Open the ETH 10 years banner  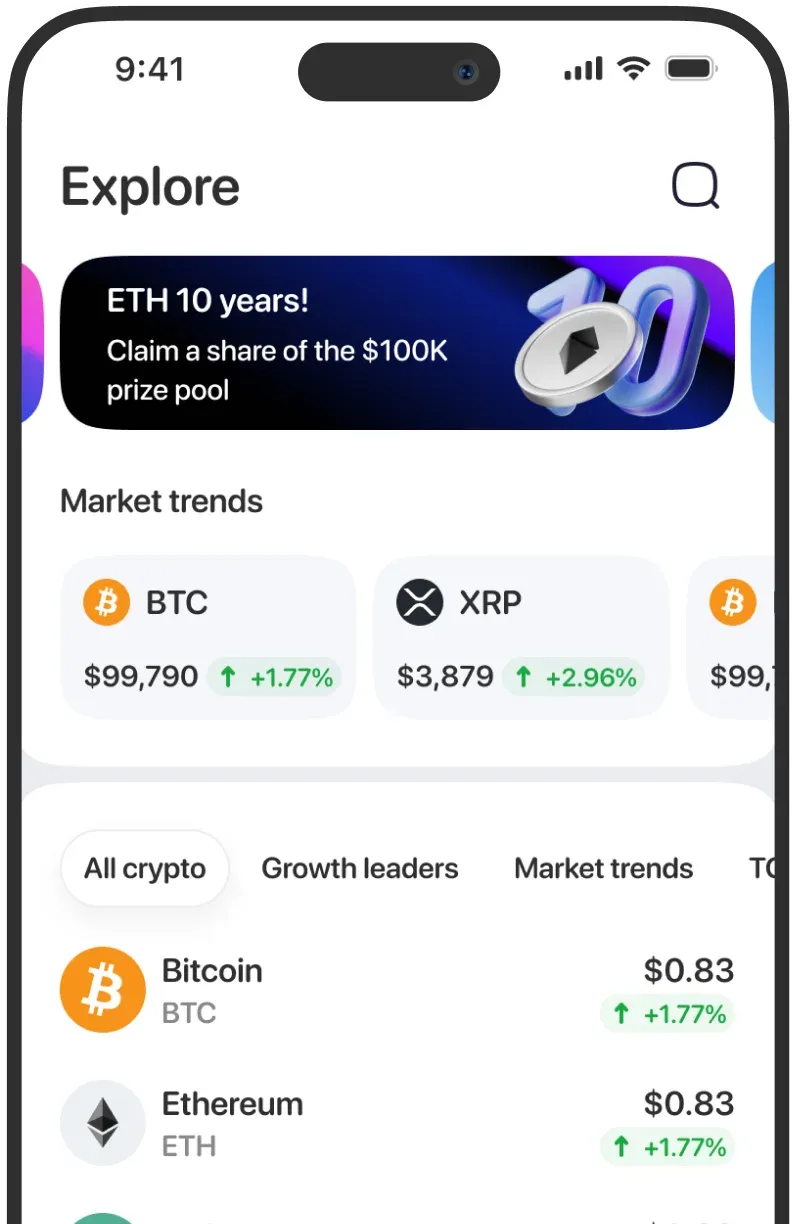pos(397,343)
